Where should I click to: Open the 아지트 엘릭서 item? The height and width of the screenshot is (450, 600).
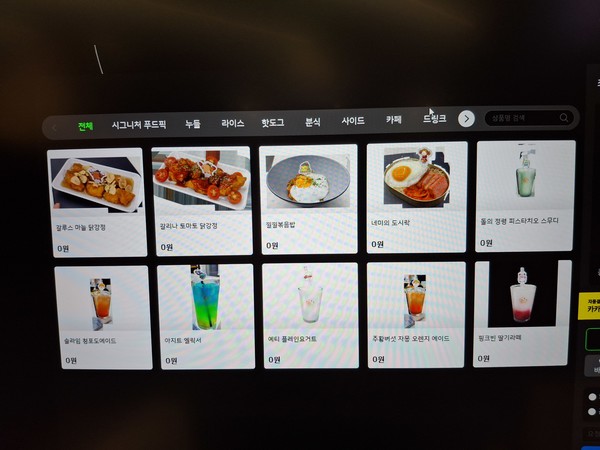coord(206,315)
